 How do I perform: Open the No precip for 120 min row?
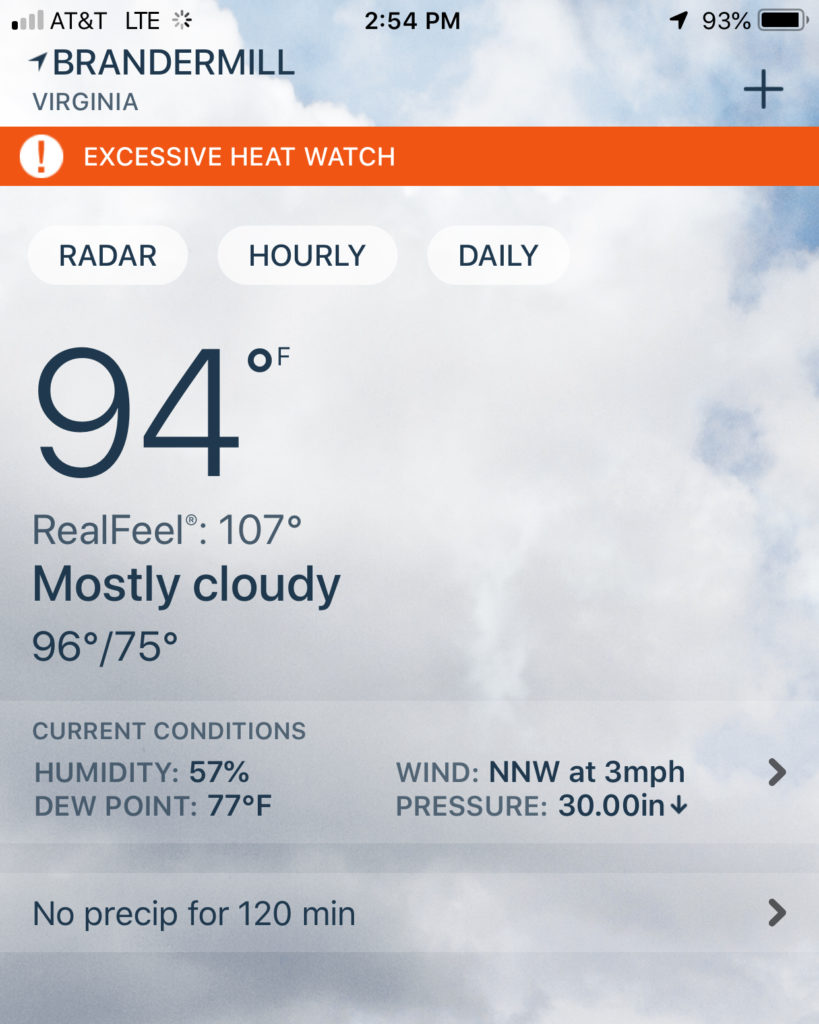410,913
